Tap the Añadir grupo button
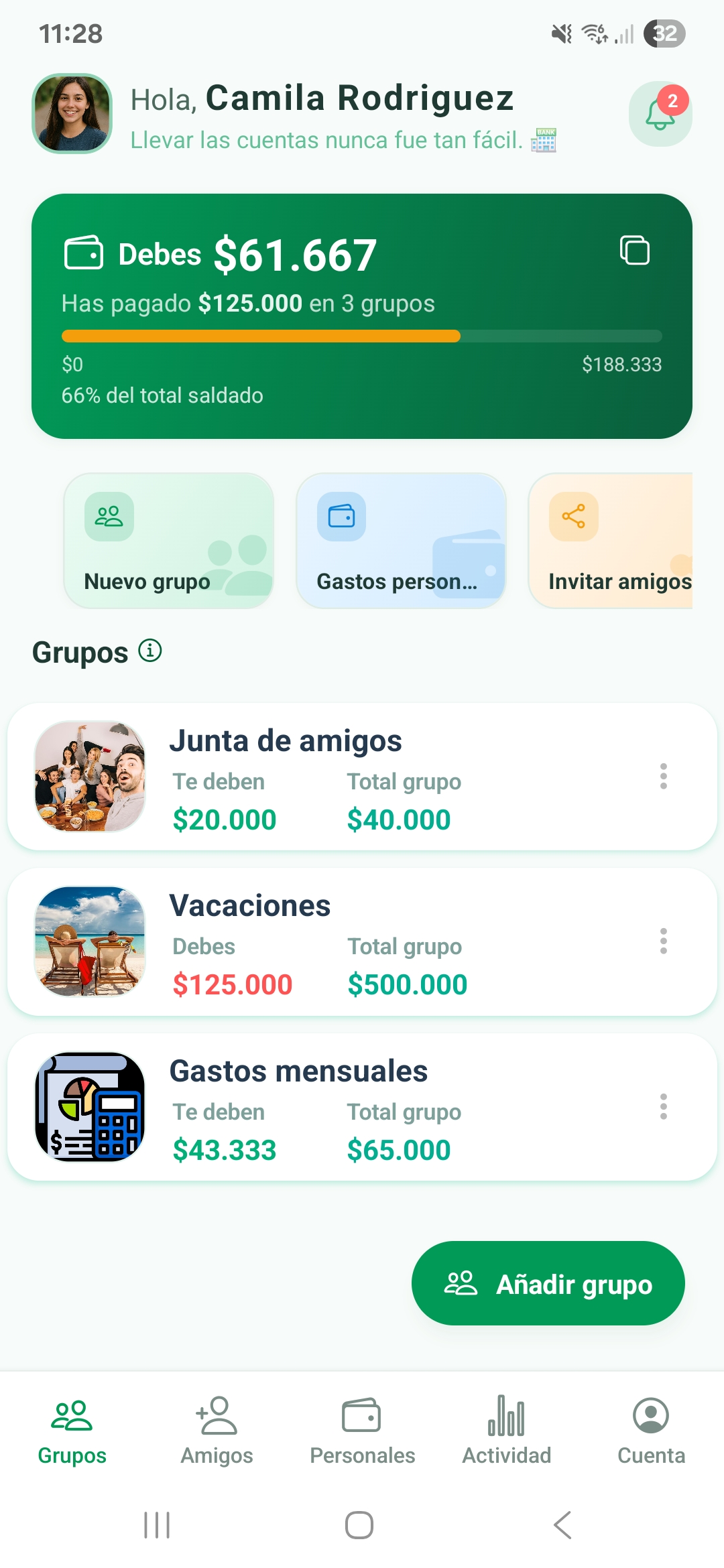Viewport: 724px width, 1568px height. pos(548,1283)
